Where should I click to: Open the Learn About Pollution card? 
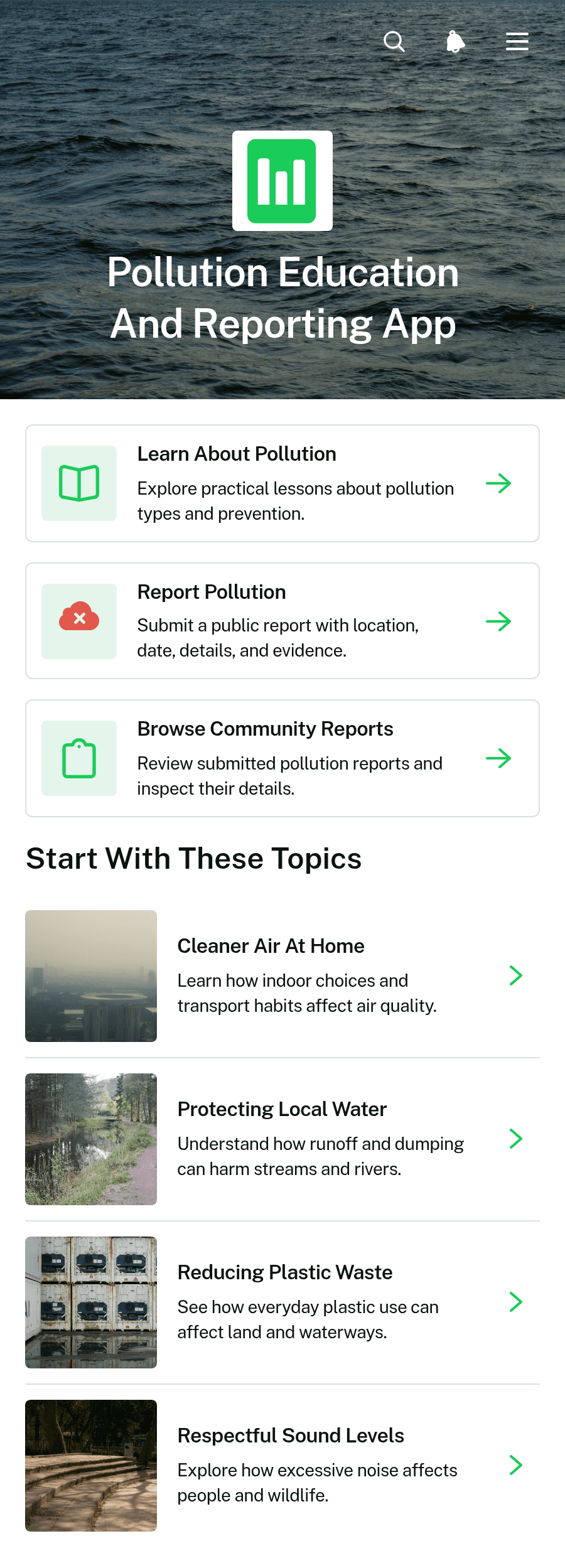pos(282,483)
